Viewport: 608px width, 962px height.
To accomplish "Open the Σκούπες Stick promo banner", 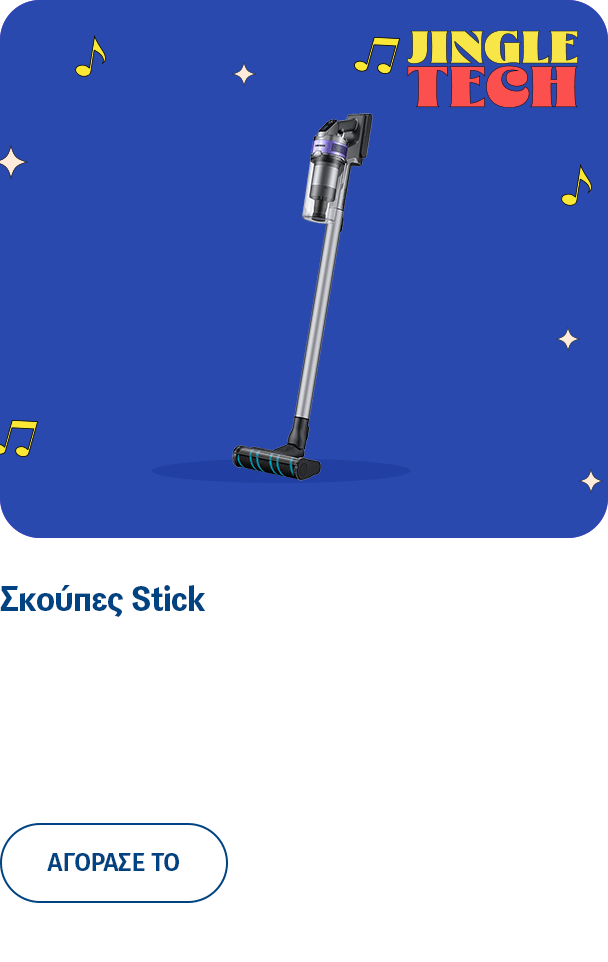I will [x=304, y=270].
